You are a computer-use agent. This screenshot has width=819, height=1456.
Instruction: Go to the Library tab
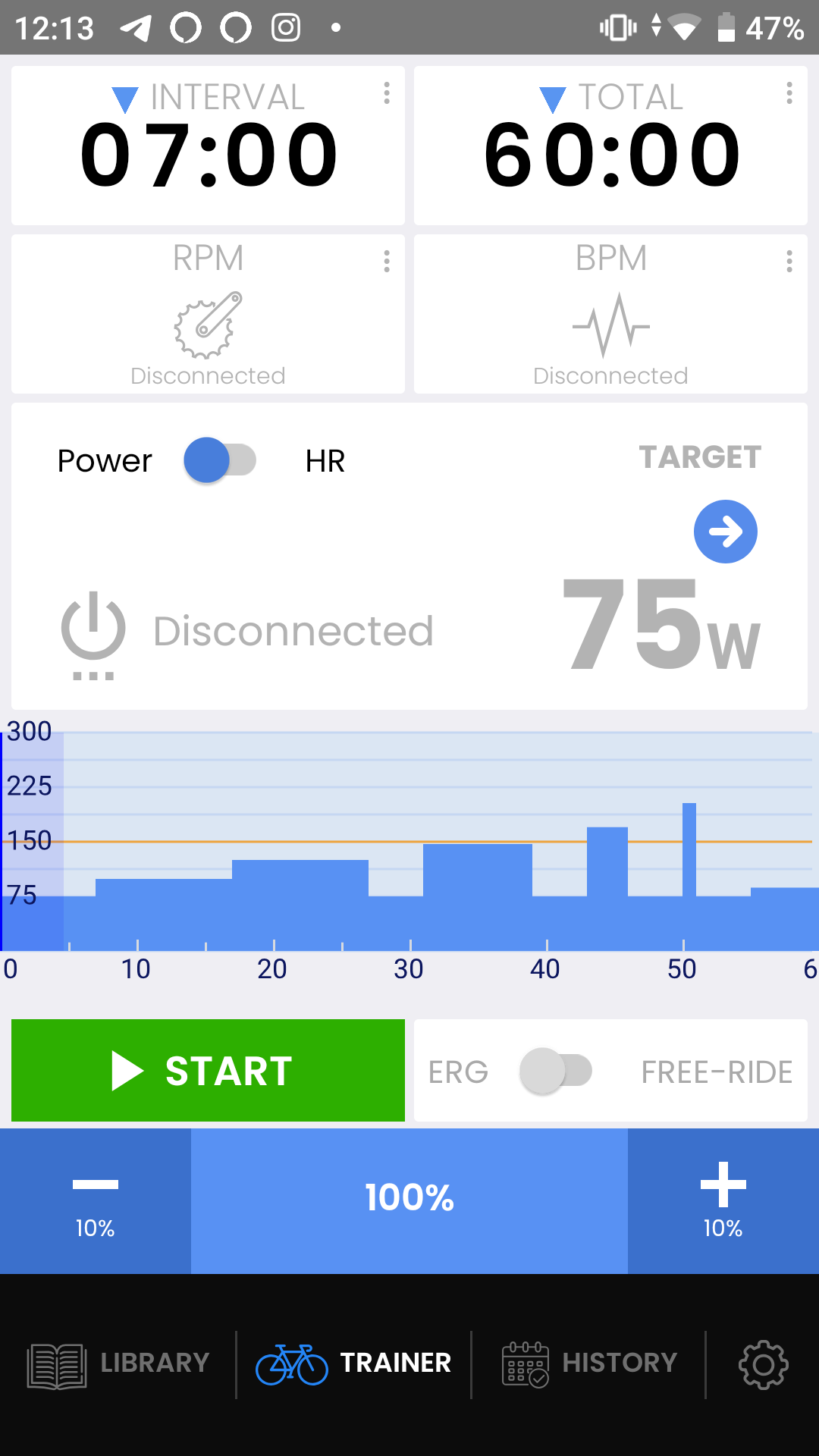[118, 1364]
